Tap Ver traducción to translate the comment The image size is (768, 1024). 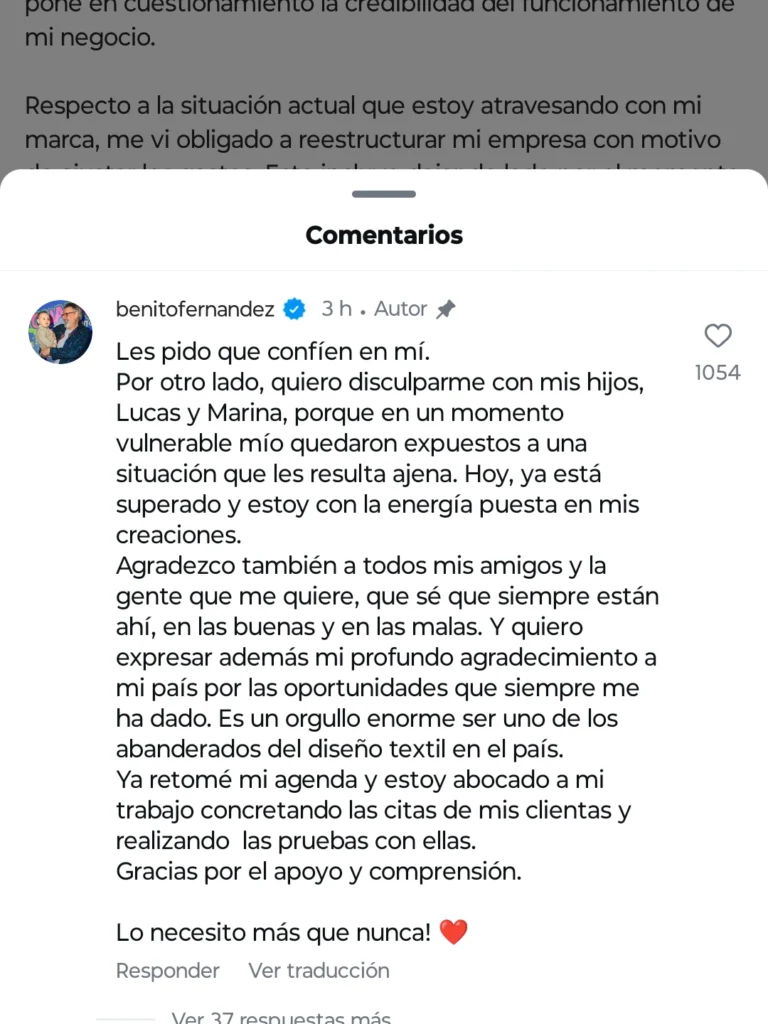tap(319, 970)
